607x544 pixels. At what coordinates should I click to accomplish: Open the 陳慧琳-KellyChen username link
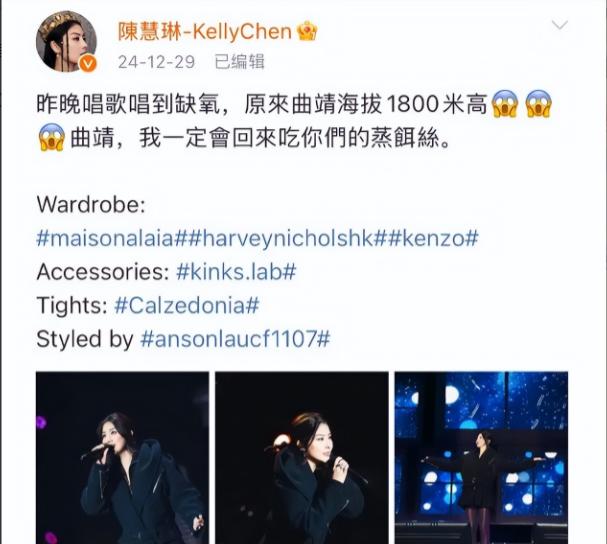pos(205,32)
